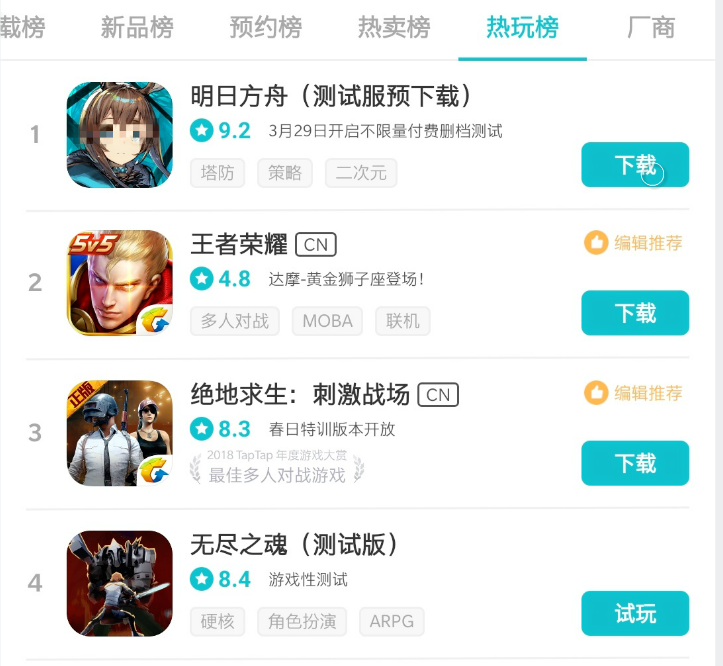Viewport: 723px width, 666px height.
Task: Go to the 厂商 tab
Action: click(651, 27)
